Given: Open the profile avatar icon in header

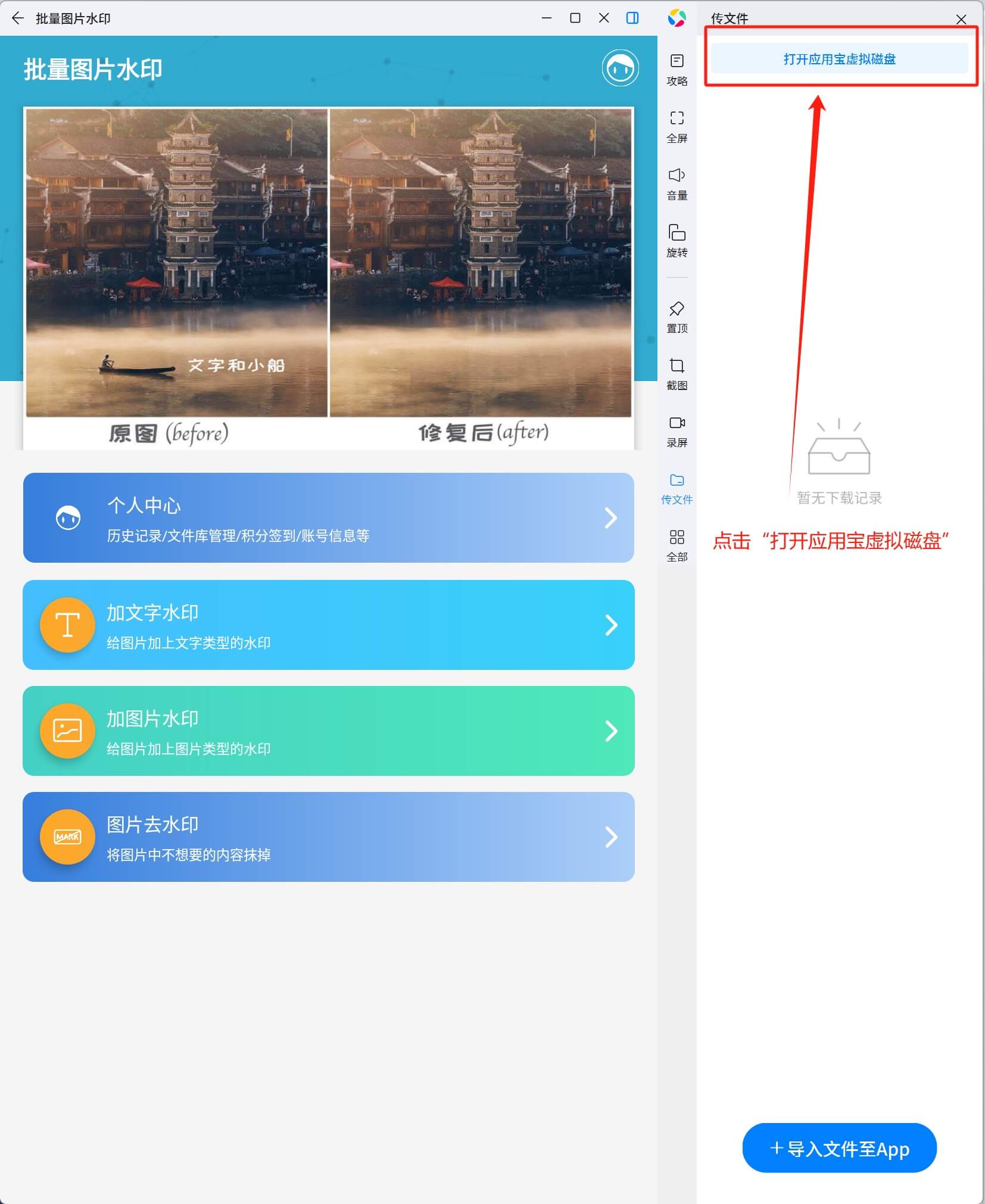Looking at the screenshot, I should [x=620, y=68].
